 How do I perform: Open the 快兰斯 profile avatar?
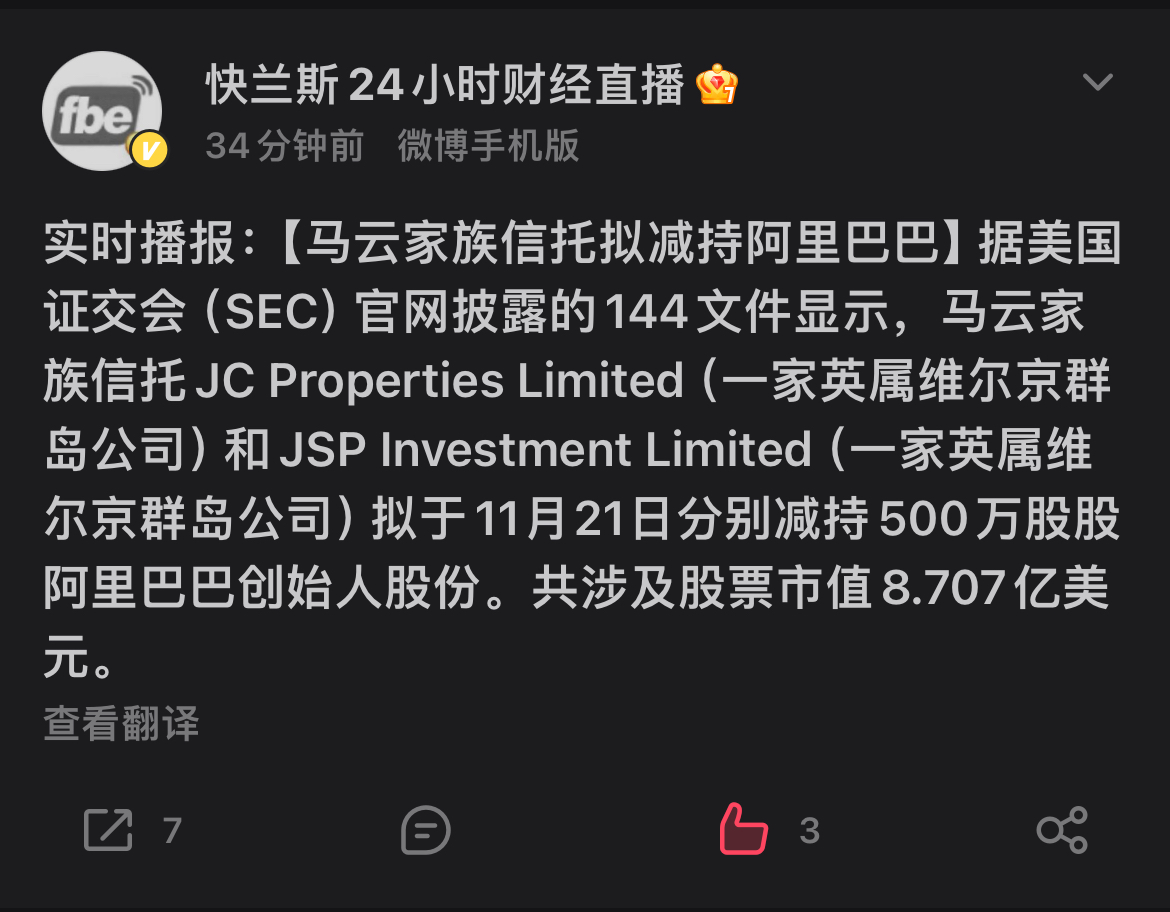[102, 111]
